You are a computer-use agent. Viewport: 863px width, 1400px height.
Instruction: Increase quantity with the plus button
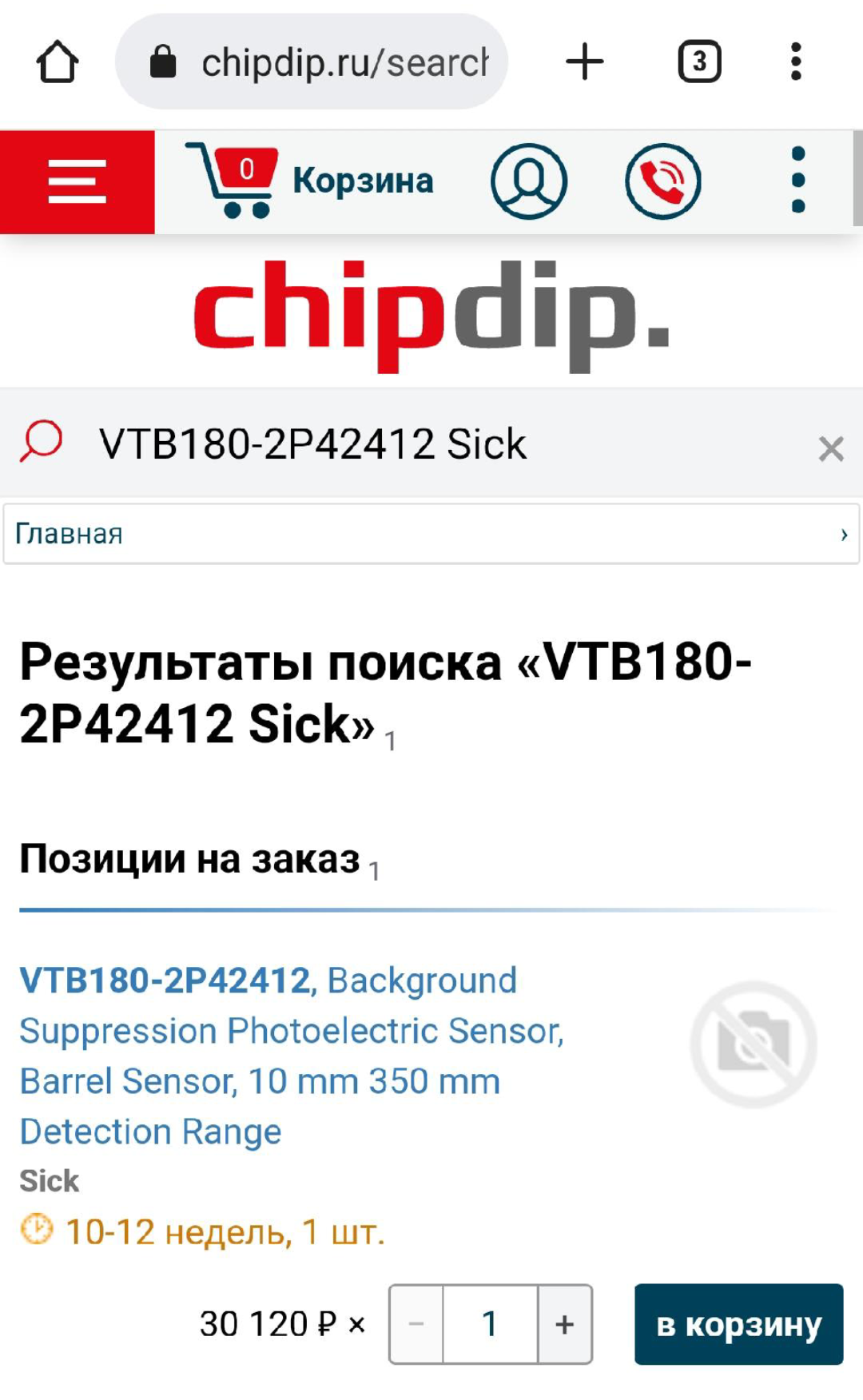click(565, 1324)
